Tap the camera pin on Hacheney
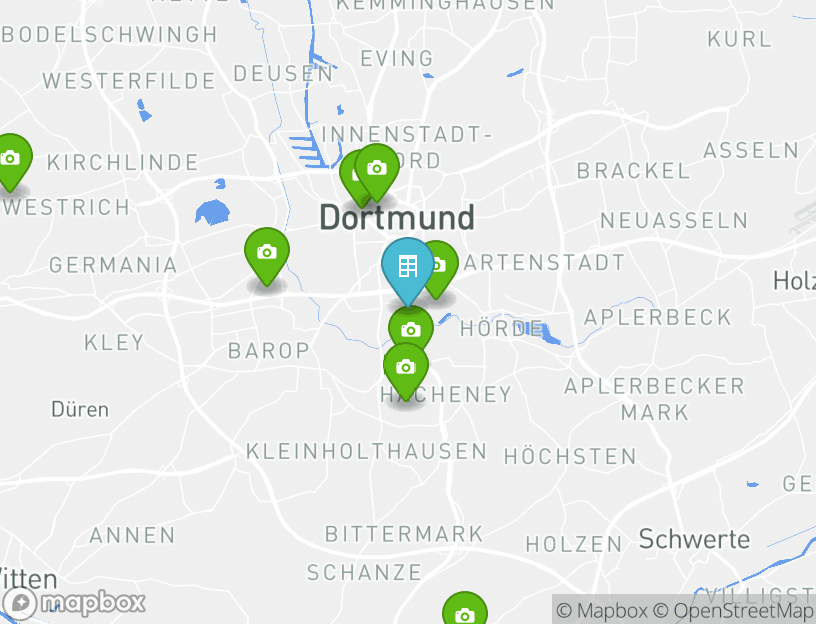Image resolution: width=816 pixels, height=624 pixels. [405, 368]
